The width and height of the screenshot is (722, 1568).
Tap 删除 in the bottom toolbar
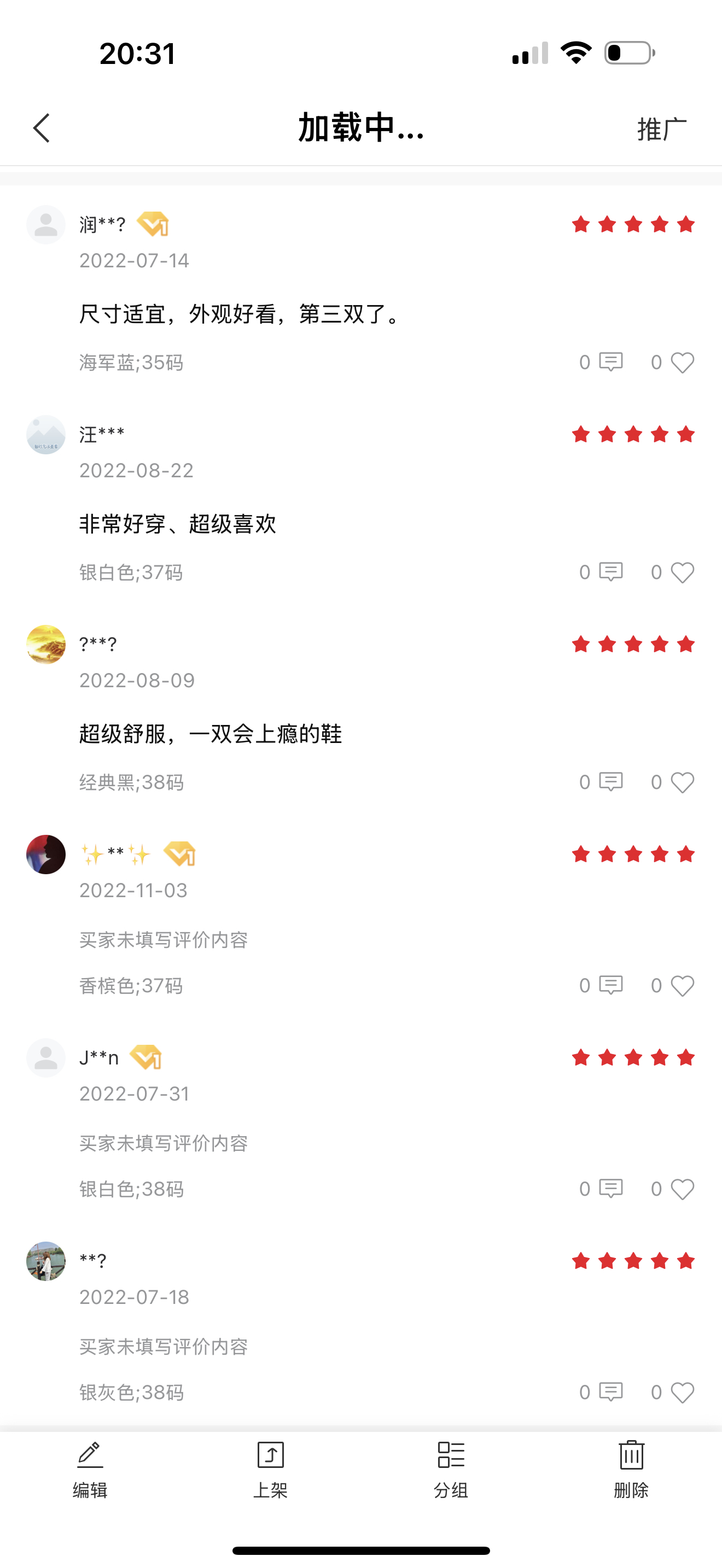(631, 1470)
